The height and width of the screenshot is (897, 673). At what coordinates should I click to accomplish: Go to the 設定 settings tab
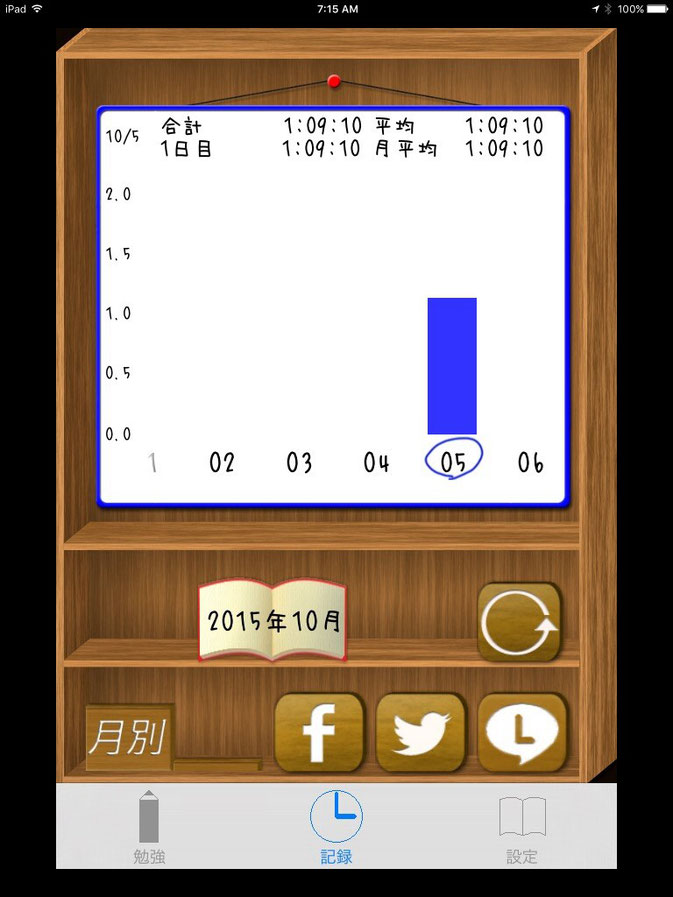pos(521,827)
